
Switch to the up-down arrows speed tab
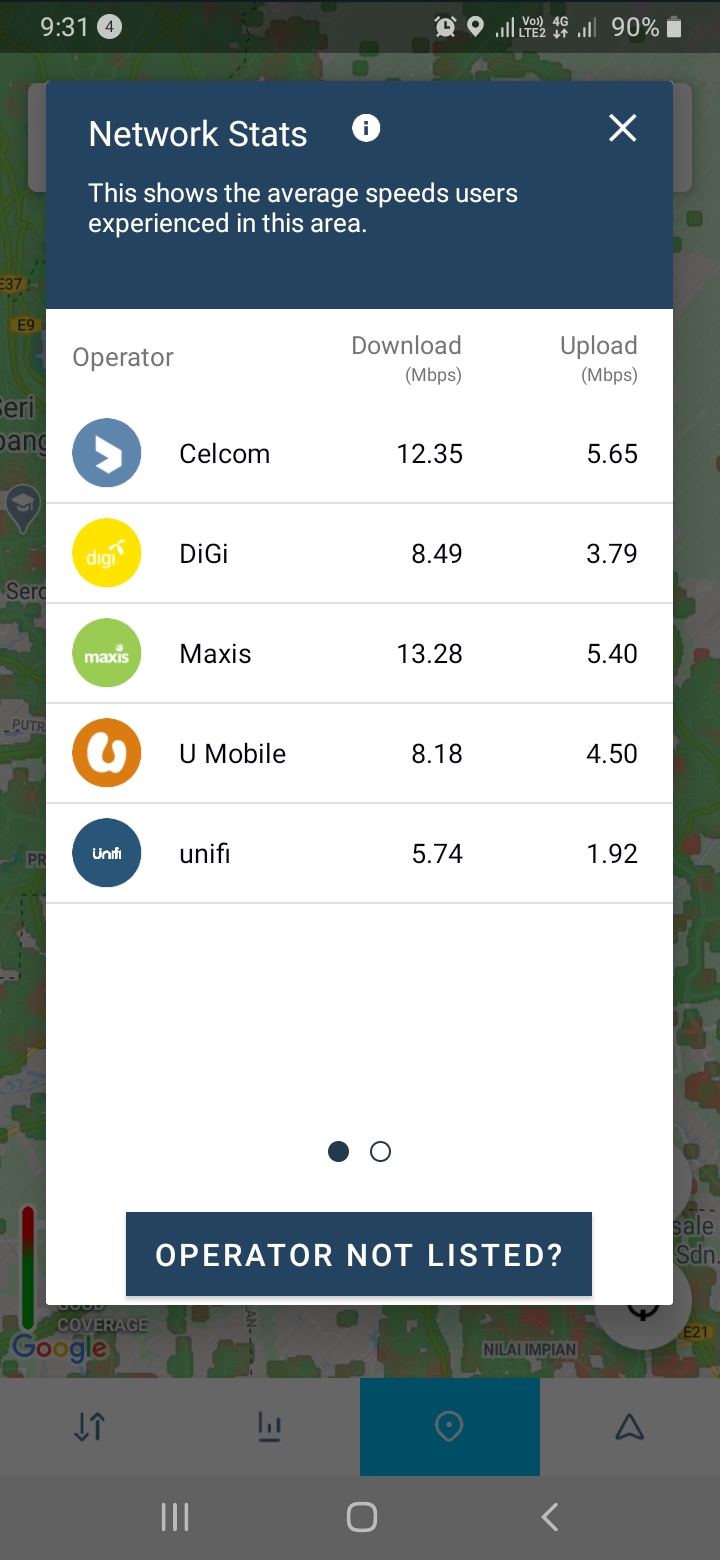pos(89,1427)
